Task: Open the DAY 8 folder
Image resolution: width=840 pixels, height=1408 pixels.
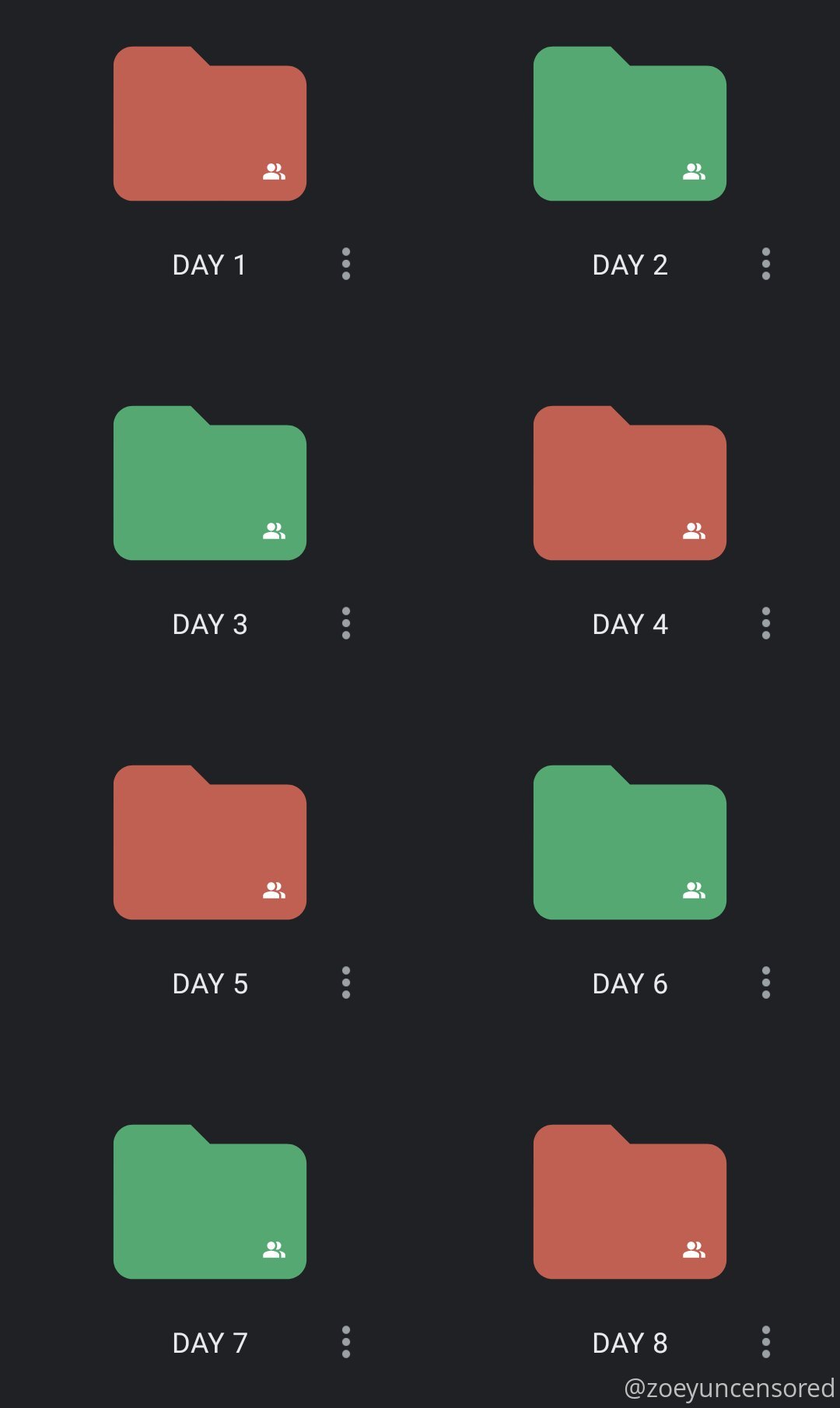Action: pos(630,1202)
